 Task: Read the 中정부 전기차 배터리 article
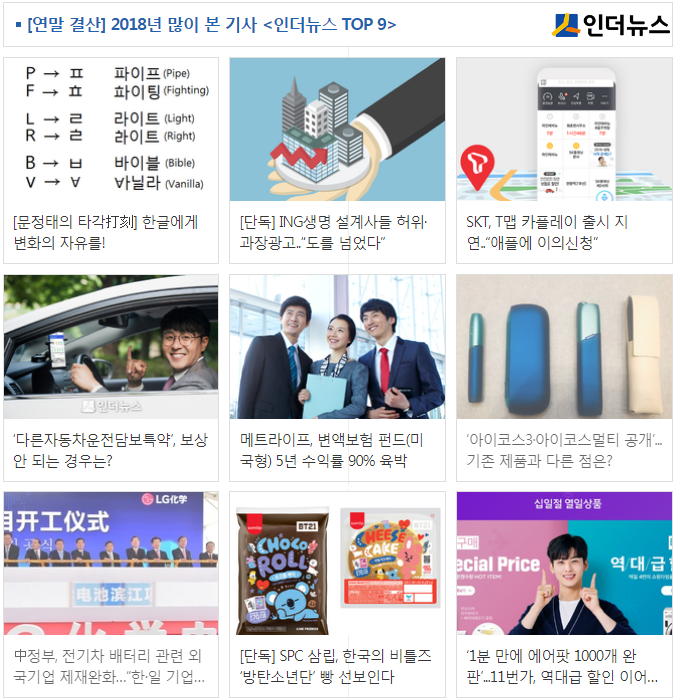pos(110,667)
